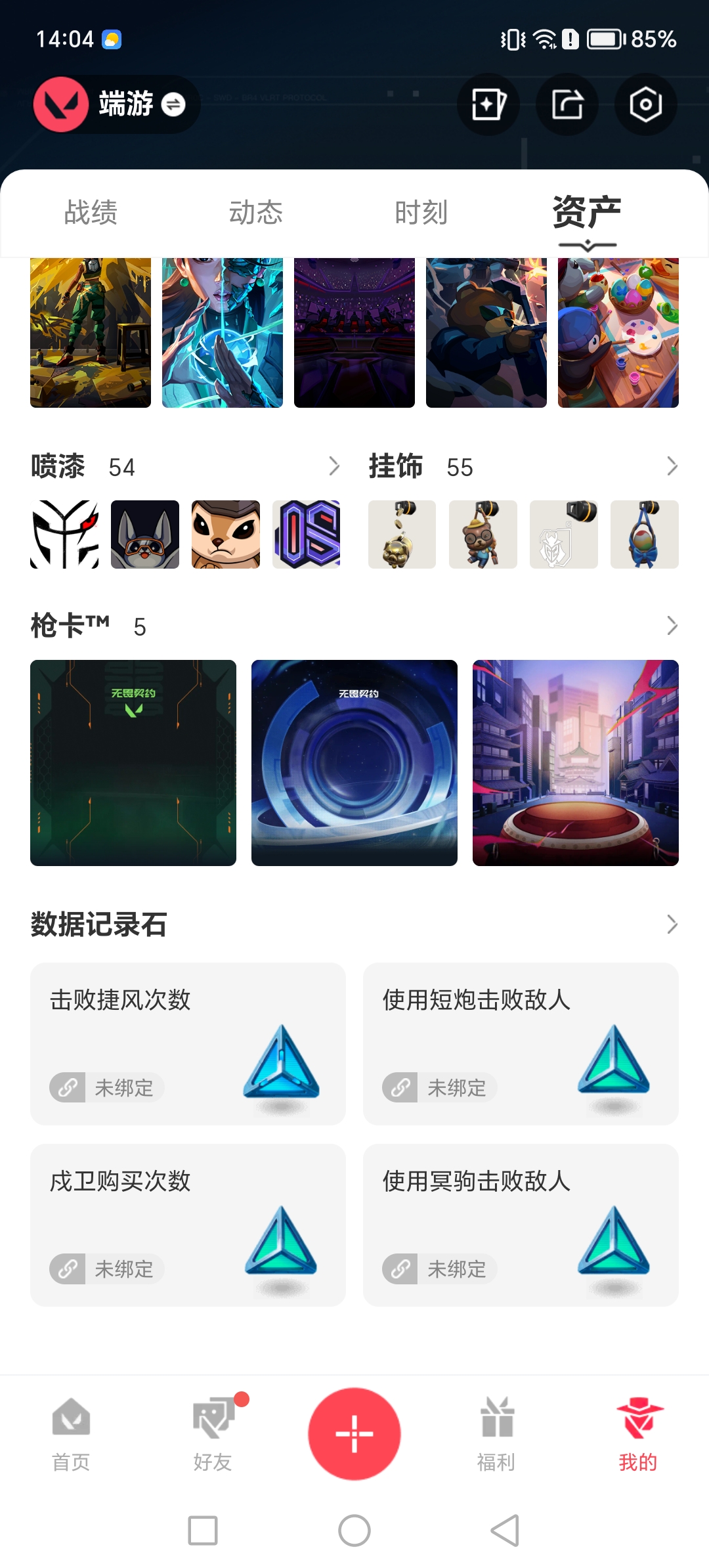Switch to the 战绩 tab

point(89,212)
